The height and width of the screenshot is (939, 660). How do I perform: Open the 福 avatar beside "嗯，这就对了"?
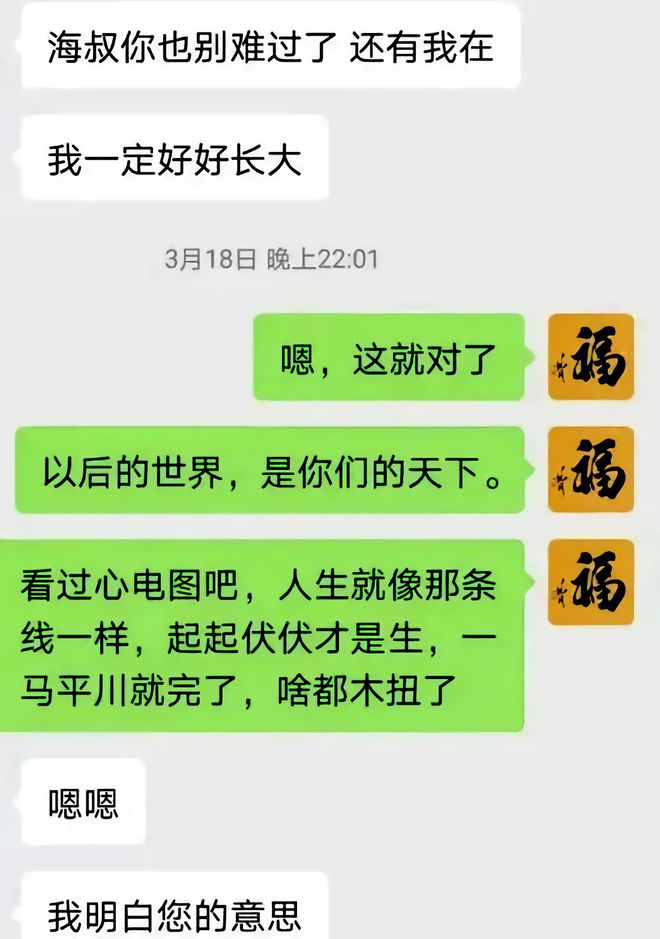591,357
